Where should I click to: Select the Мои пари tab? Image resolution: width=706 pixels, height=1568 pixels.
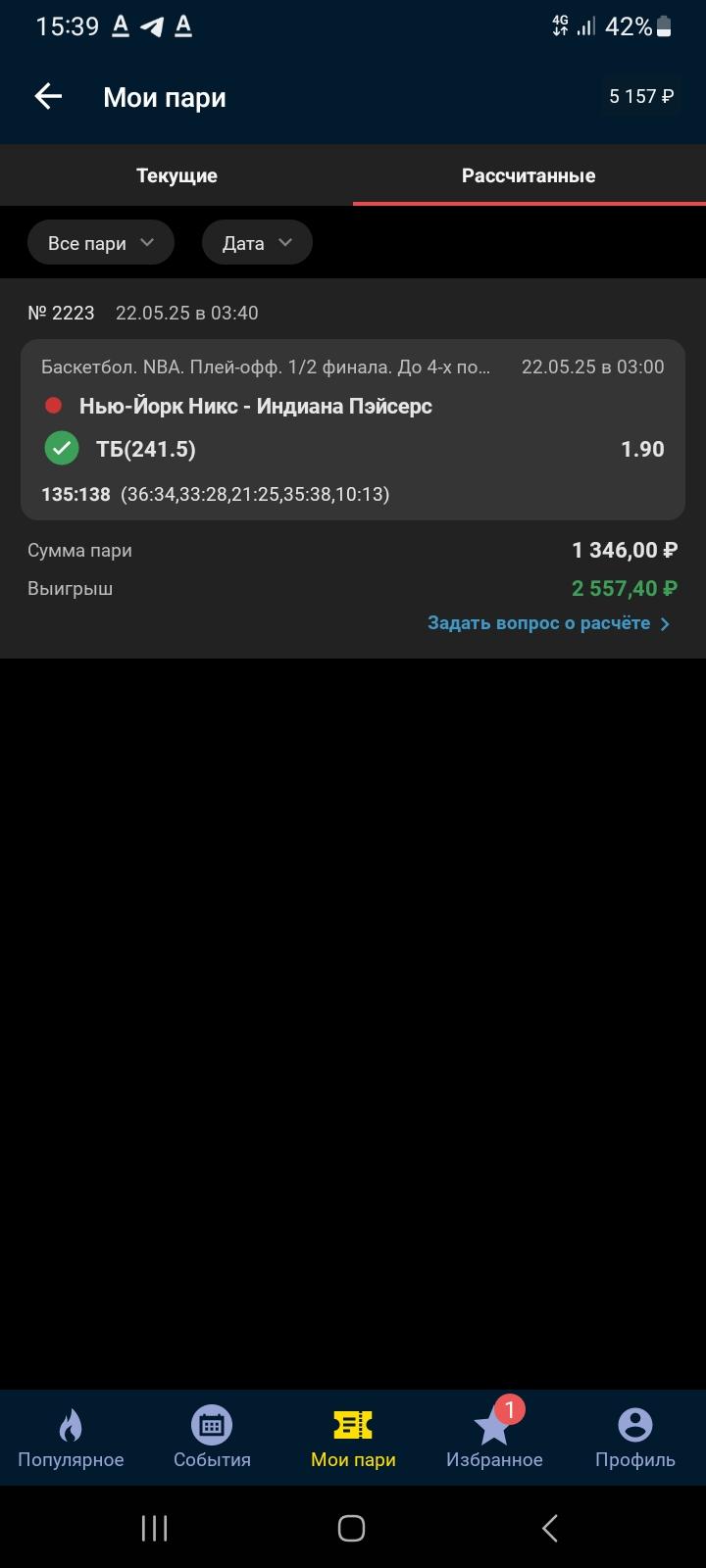353,1438
